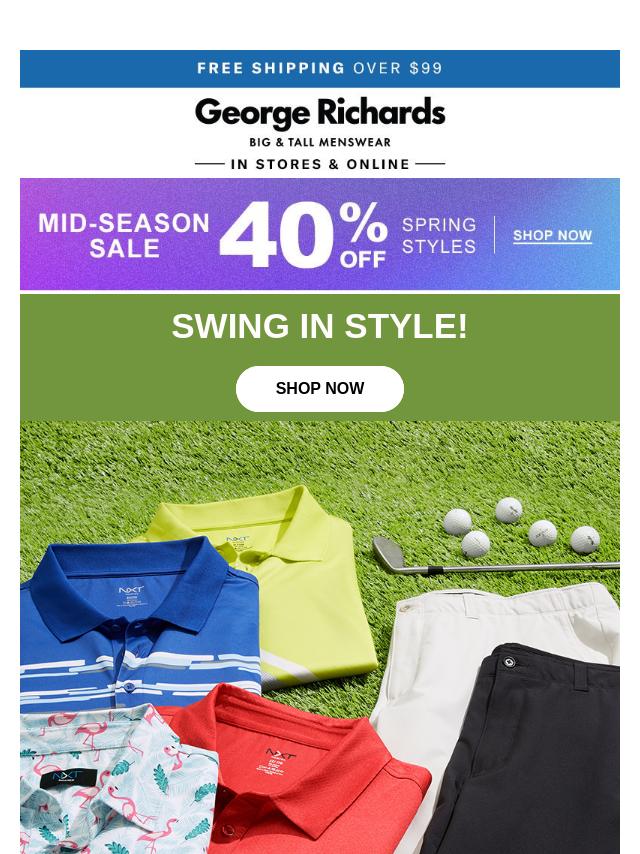Open the golf polos and shorts promo image
The width and height of the screenshot is (640, 854).
320,640
